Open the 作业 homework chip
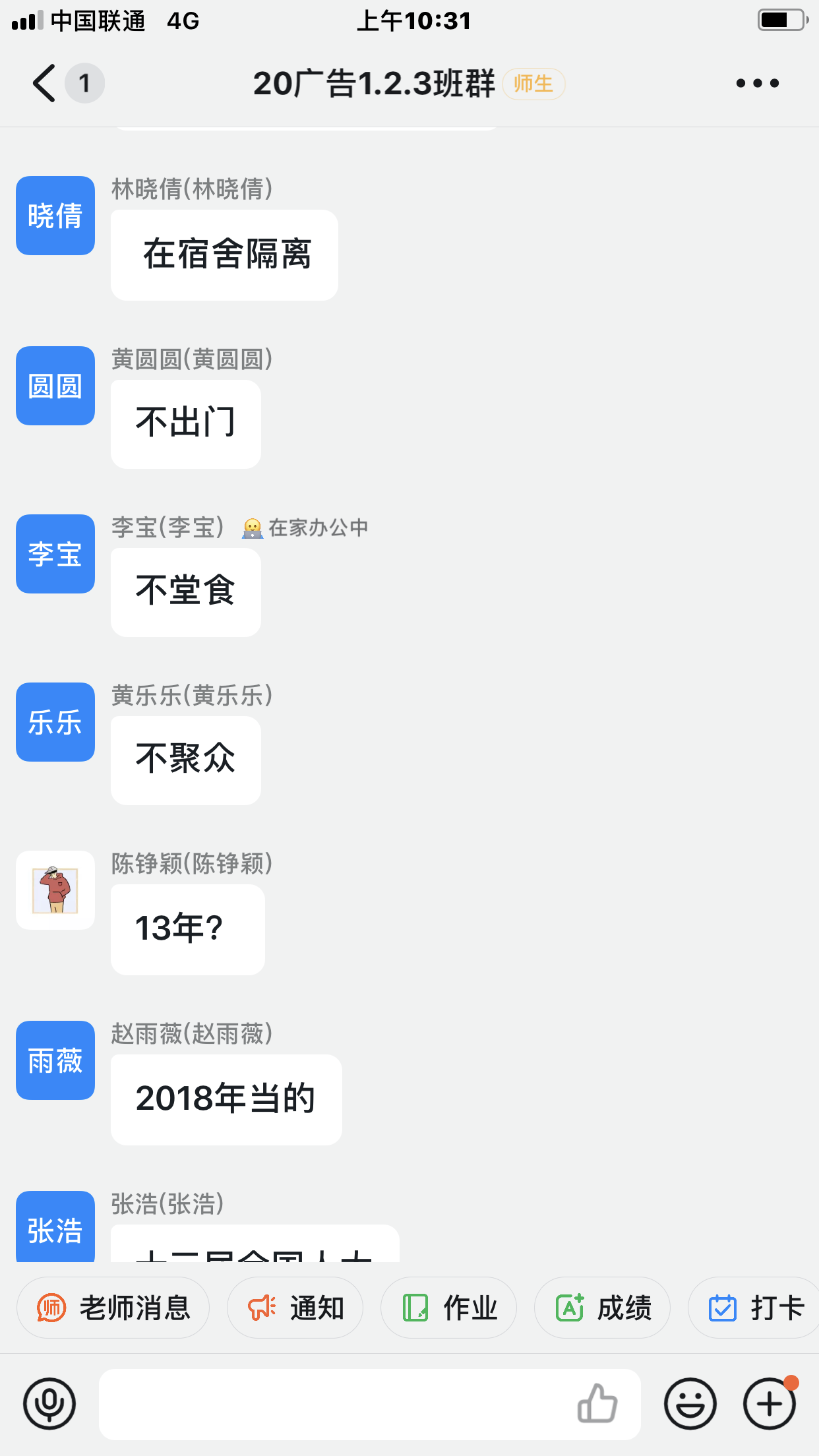The width and height of the screenshot is (819, 1456). click(x=449, y=1308)
